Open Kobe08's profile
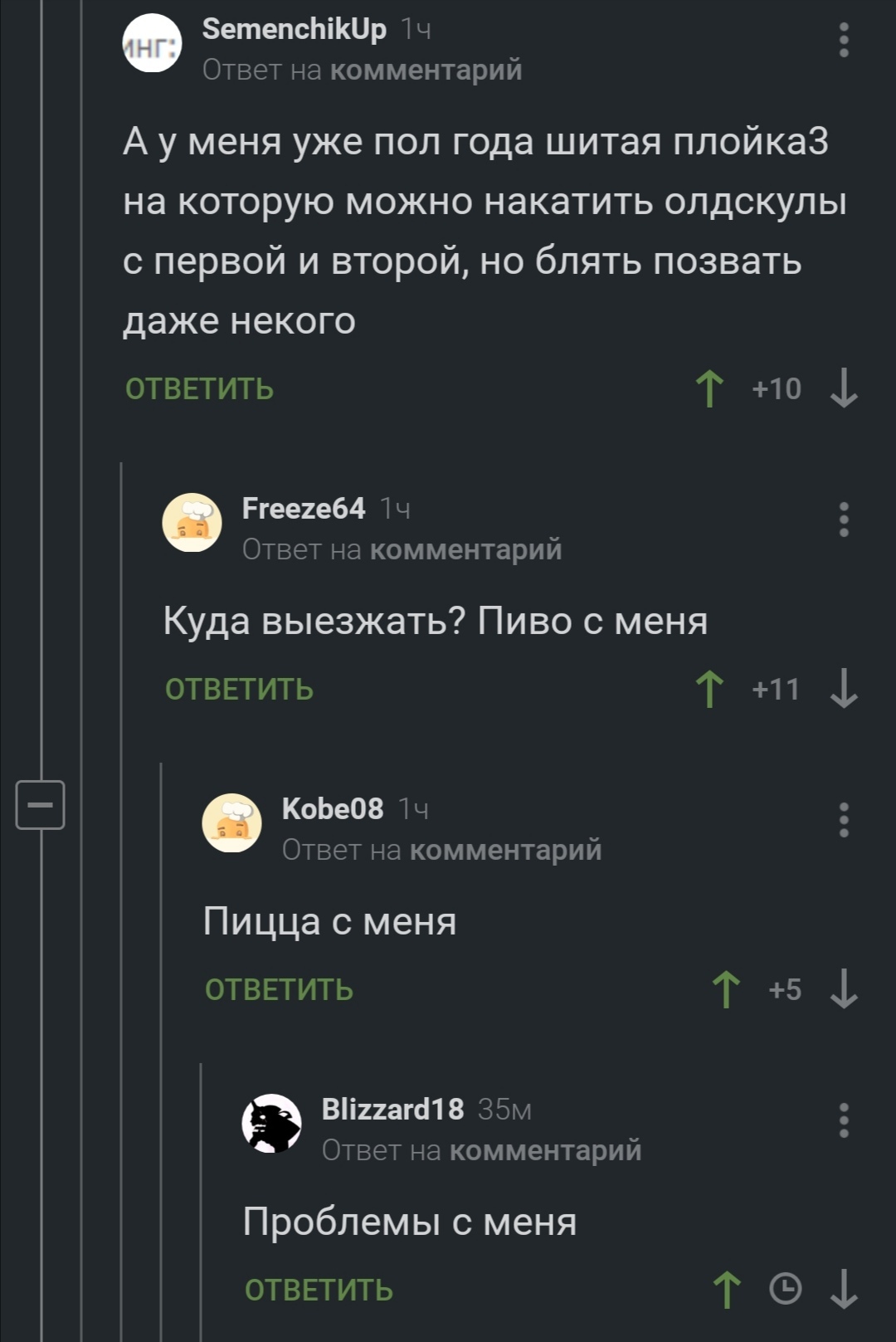896x1342 pixels. tap(332, 808)
